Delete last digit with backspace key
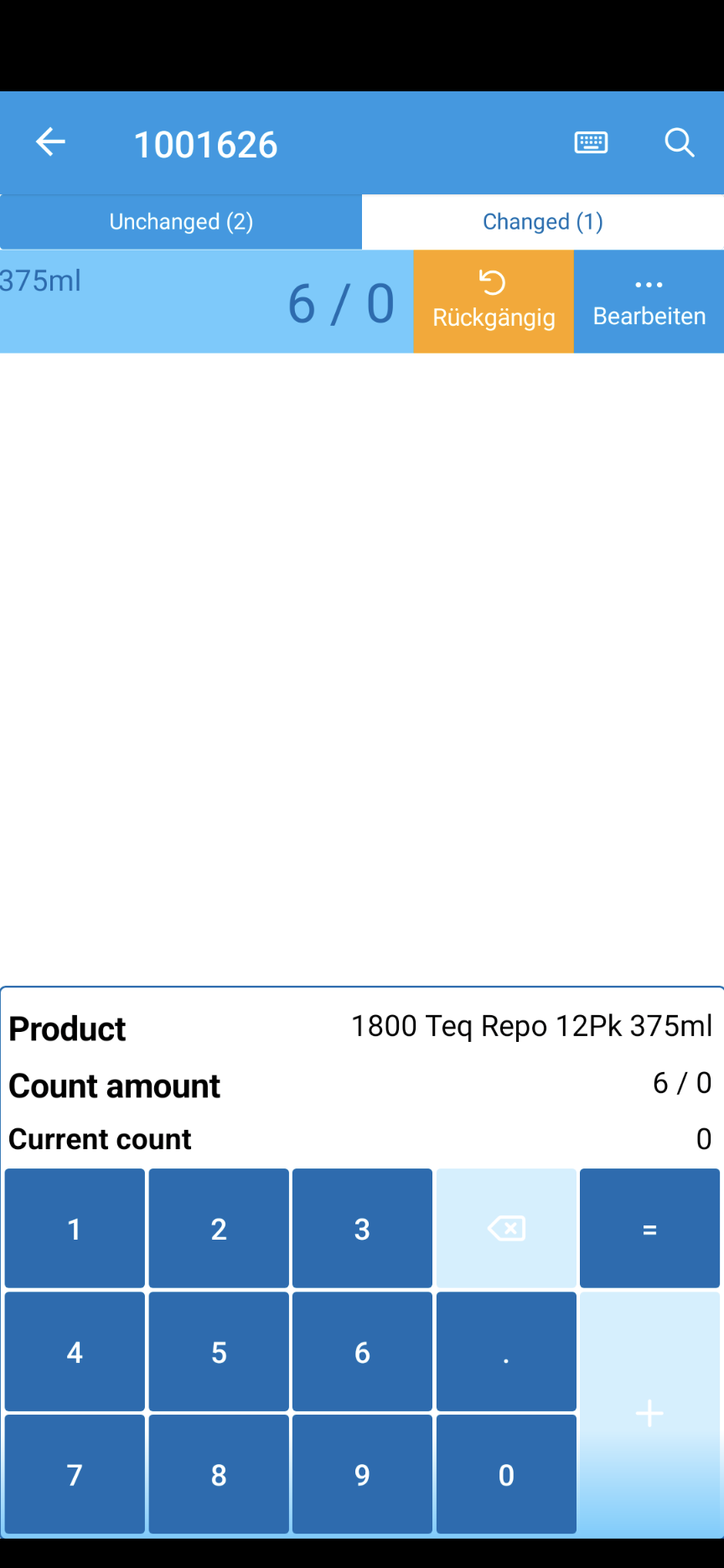The height and width of the screenshot is (1568, 724). point(506,1229)
